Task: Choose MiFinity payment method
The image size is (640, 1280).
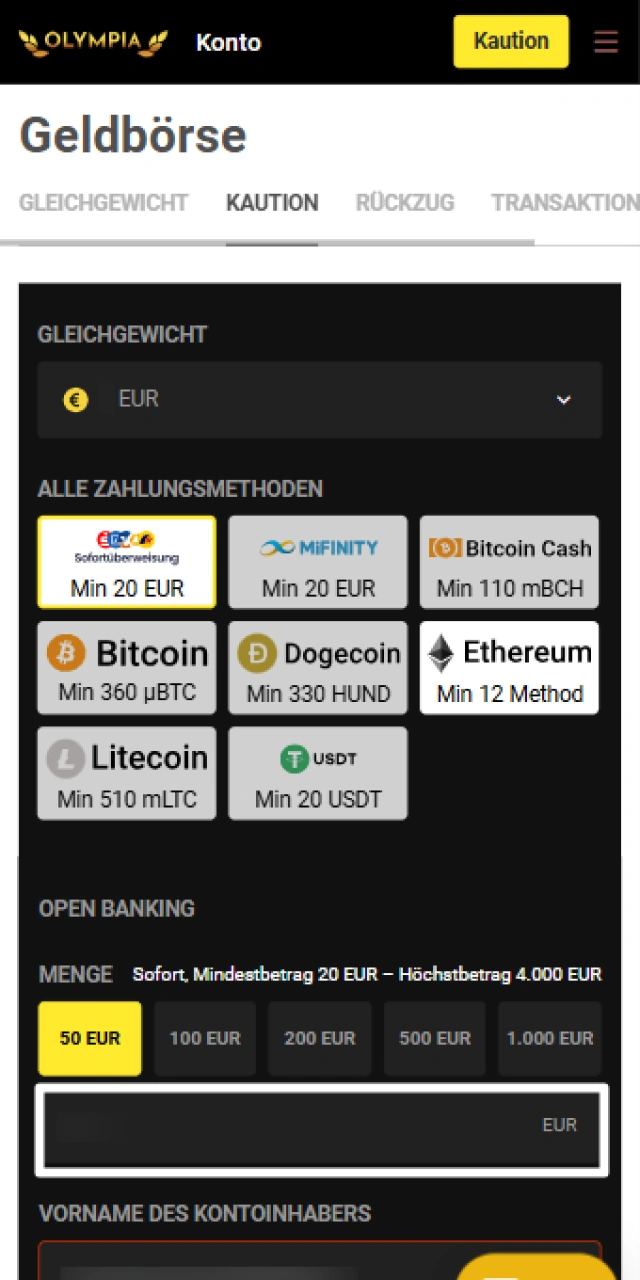Action: (318, 562)
